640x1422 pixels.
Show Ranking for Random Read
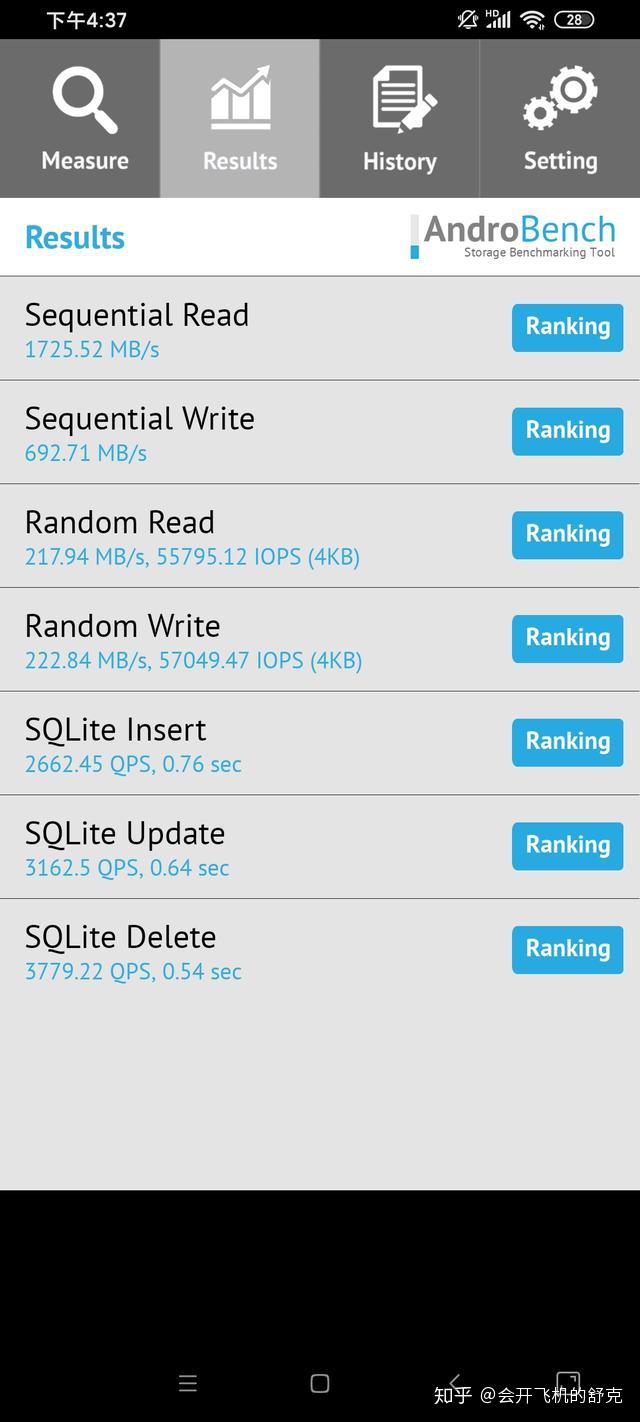567,535
